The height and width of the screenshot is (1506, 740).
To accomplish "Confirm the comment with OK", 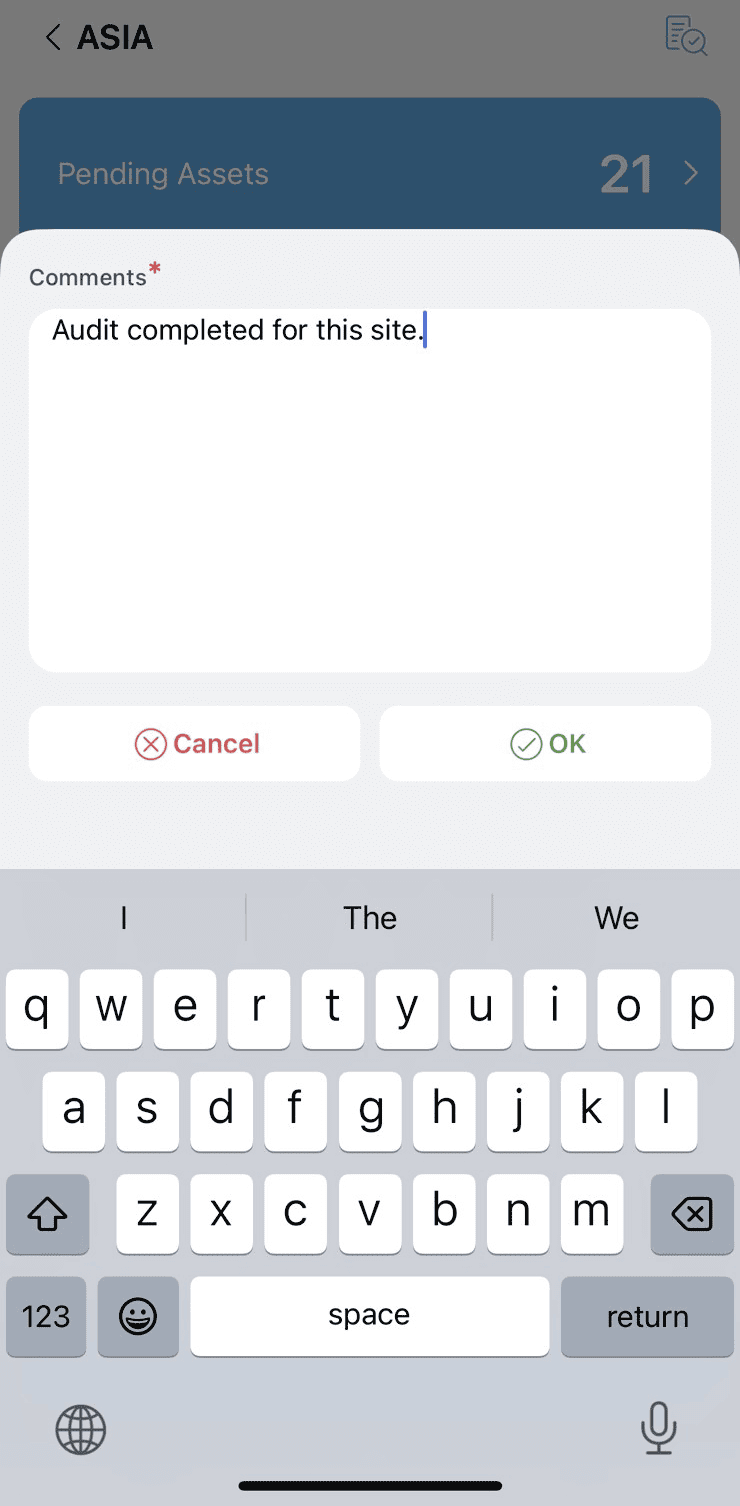I will pos(545,744).
